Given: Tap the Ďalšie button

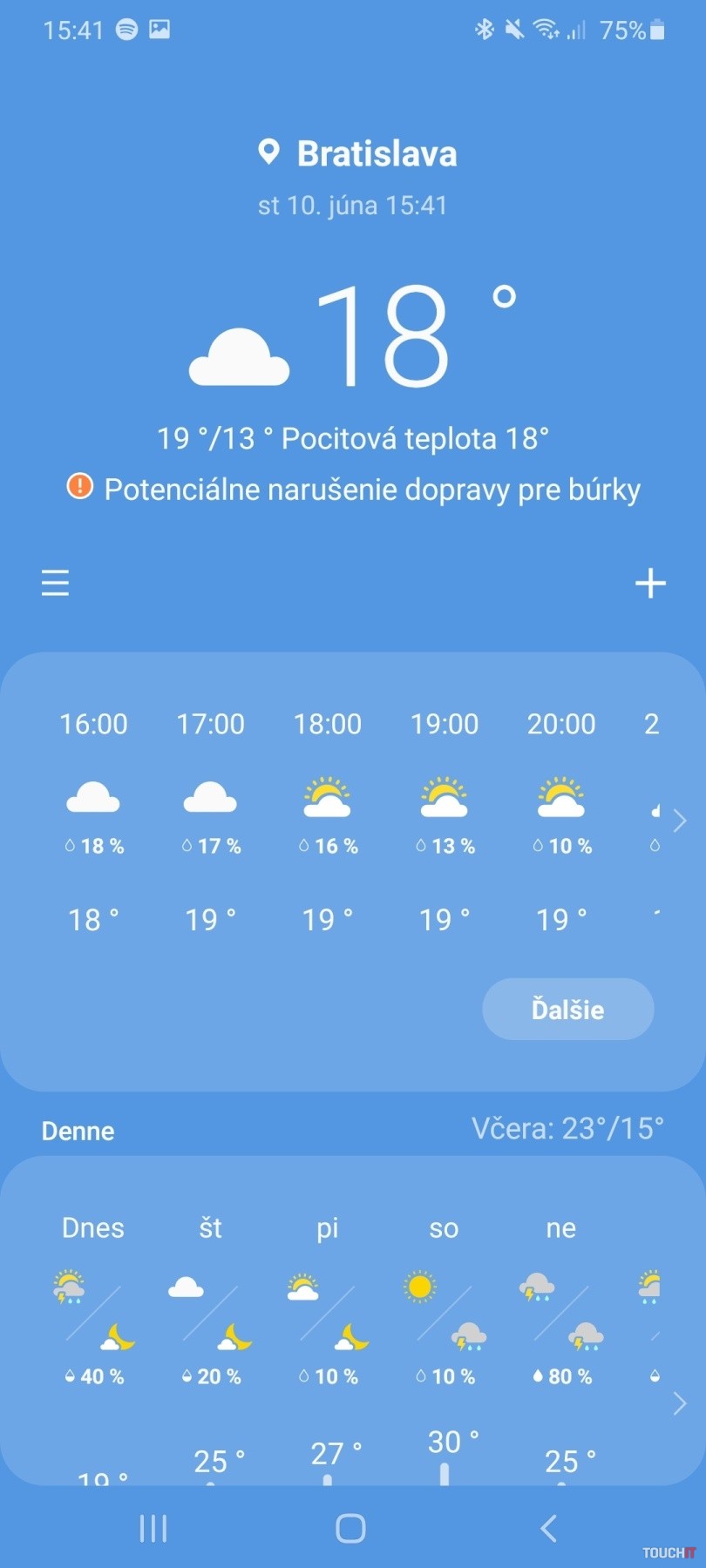Looking at the screenshot, I should click(x=567, y=1010).
